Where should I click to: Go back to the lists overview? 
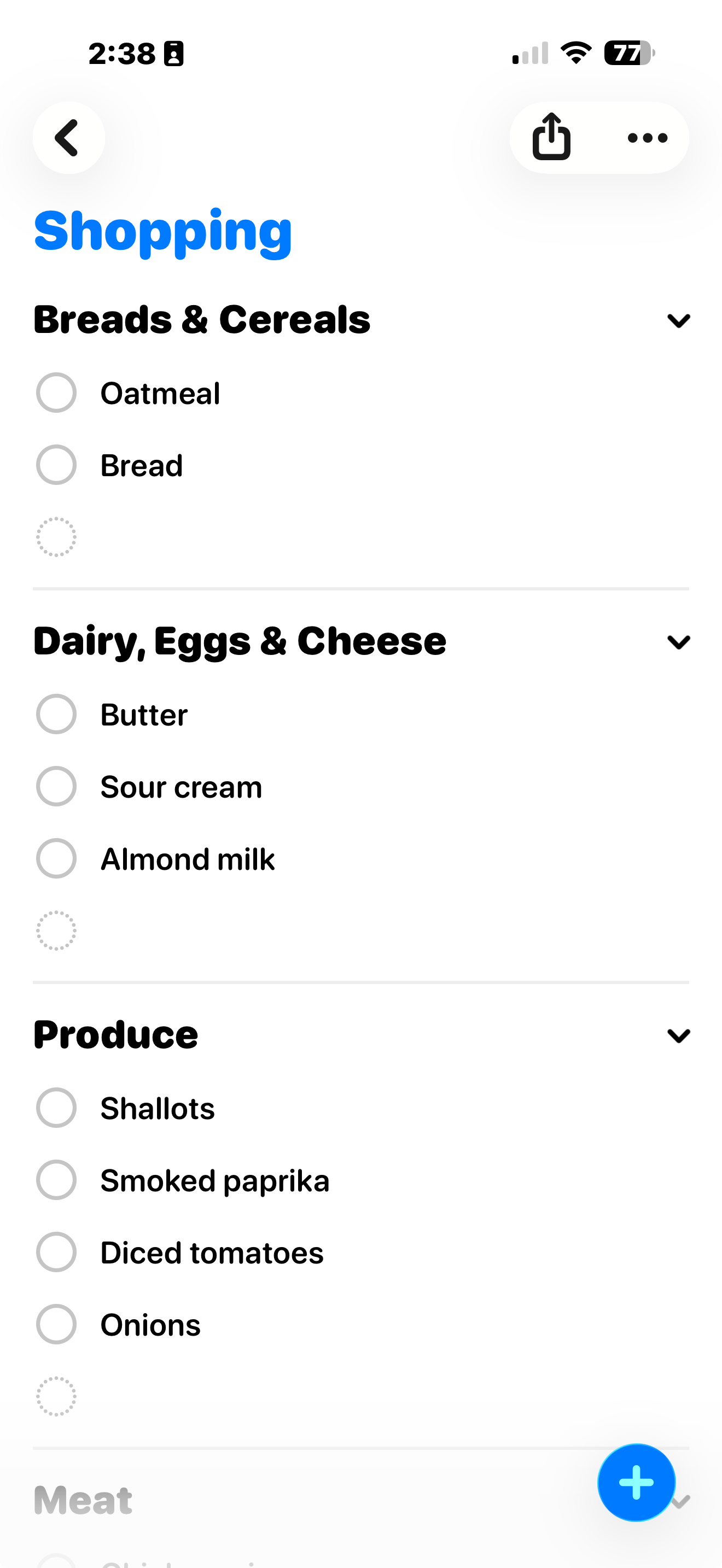[x=68, y=138]
